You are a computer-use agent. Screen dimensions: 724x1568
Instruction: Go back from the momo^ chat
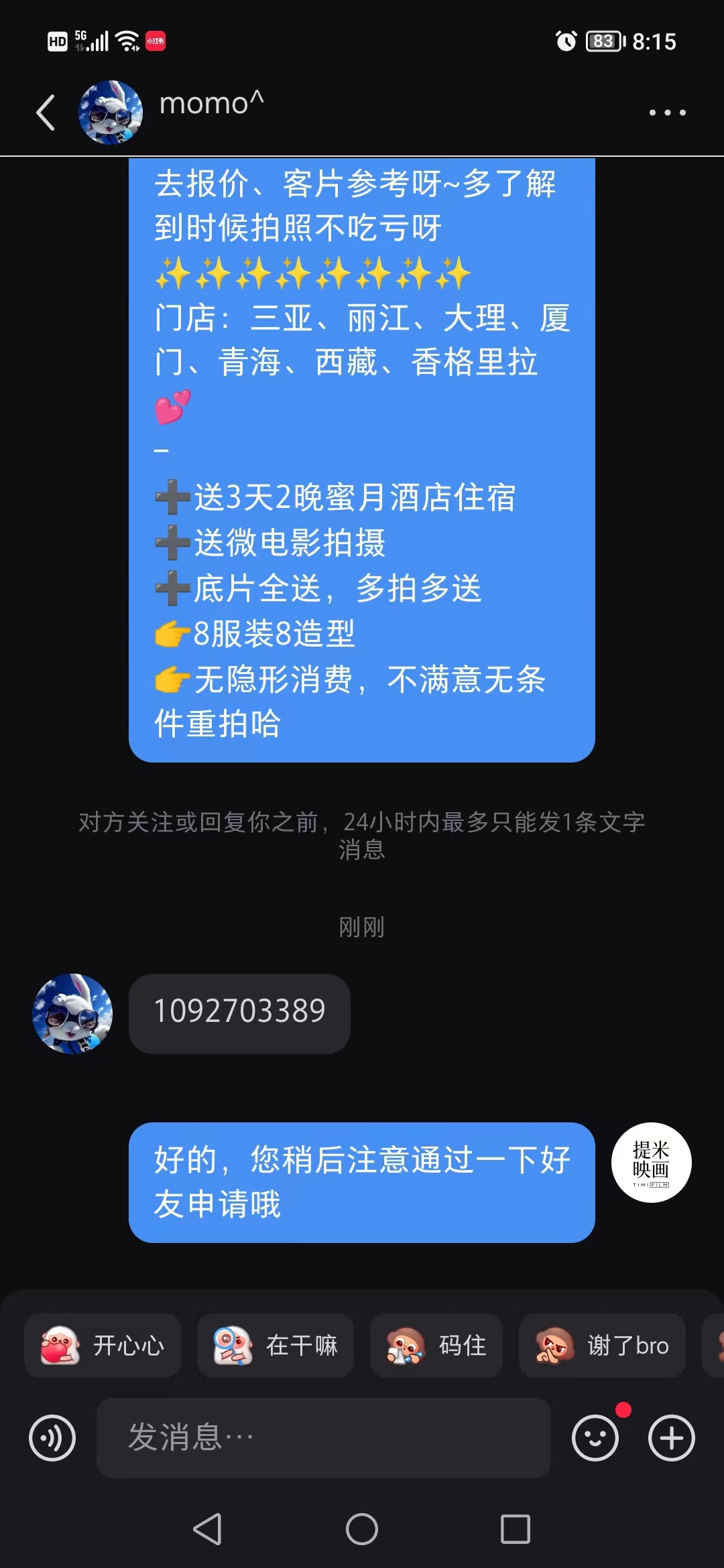point(46,112)
